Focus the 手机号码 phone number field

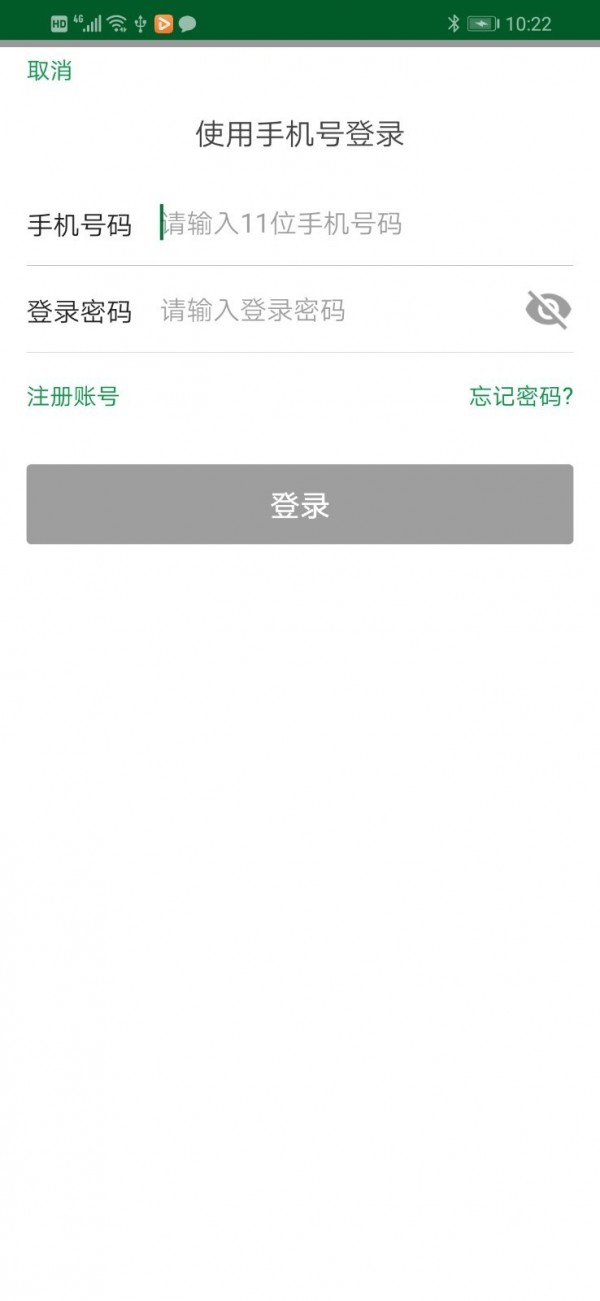(x=365, y=223)
